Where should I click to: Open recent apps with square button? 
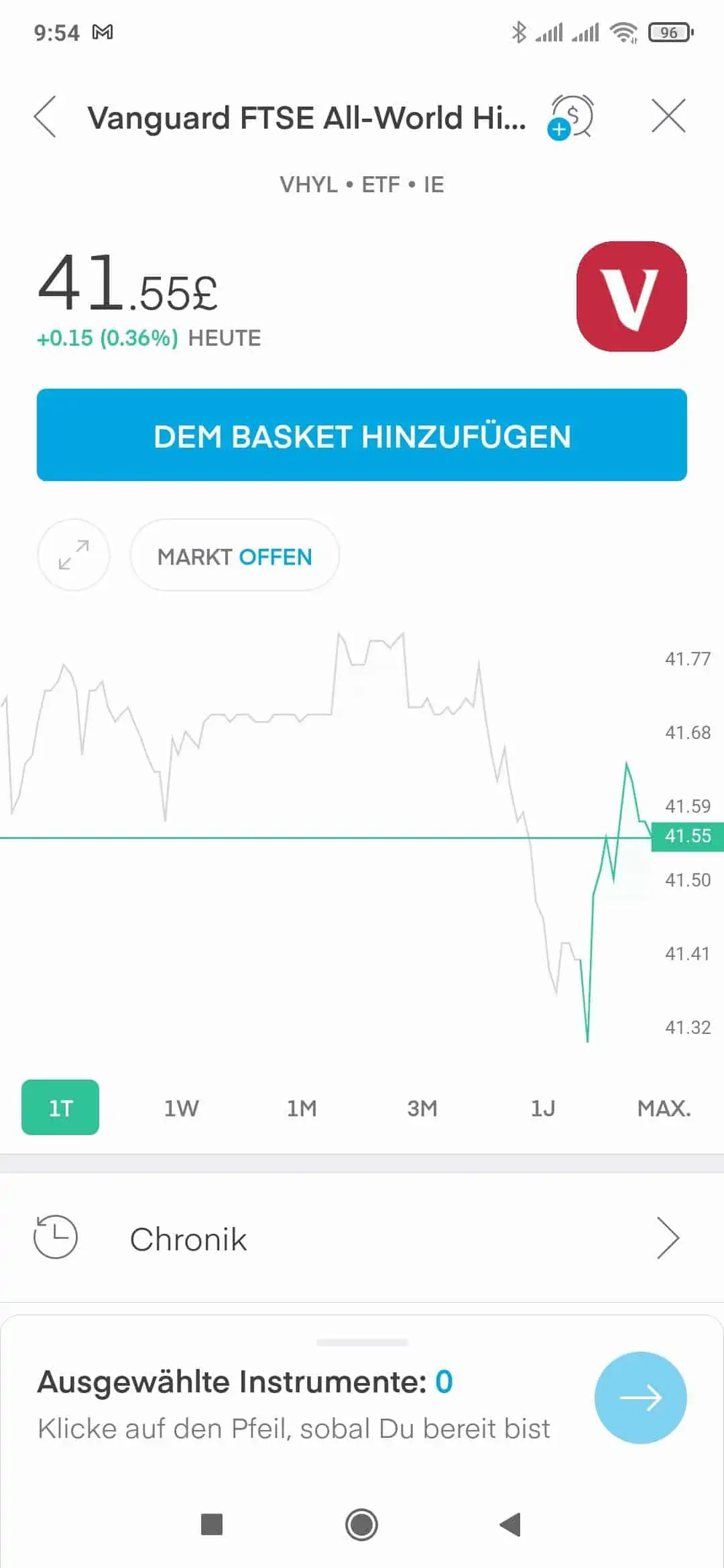212,1524
